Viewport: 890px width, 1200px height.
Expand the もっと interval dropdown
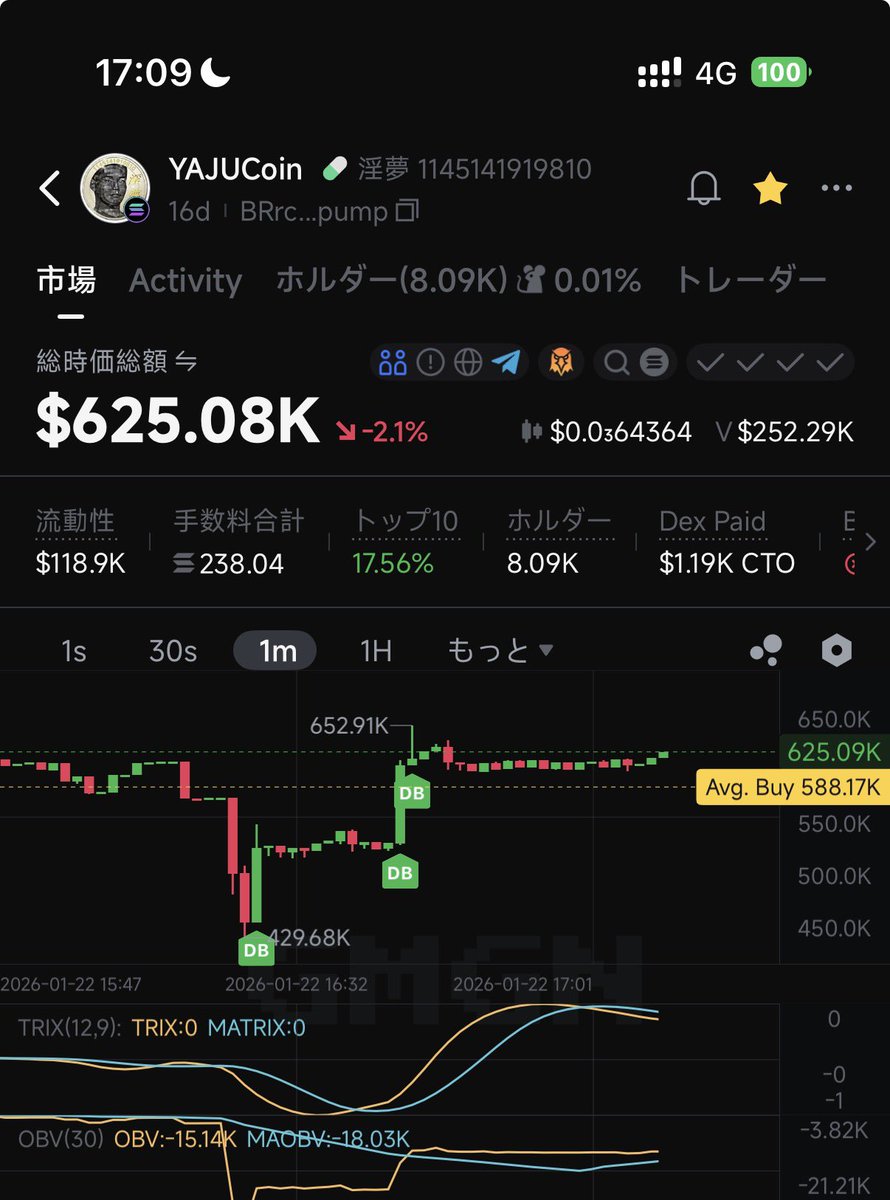point(500,651)
